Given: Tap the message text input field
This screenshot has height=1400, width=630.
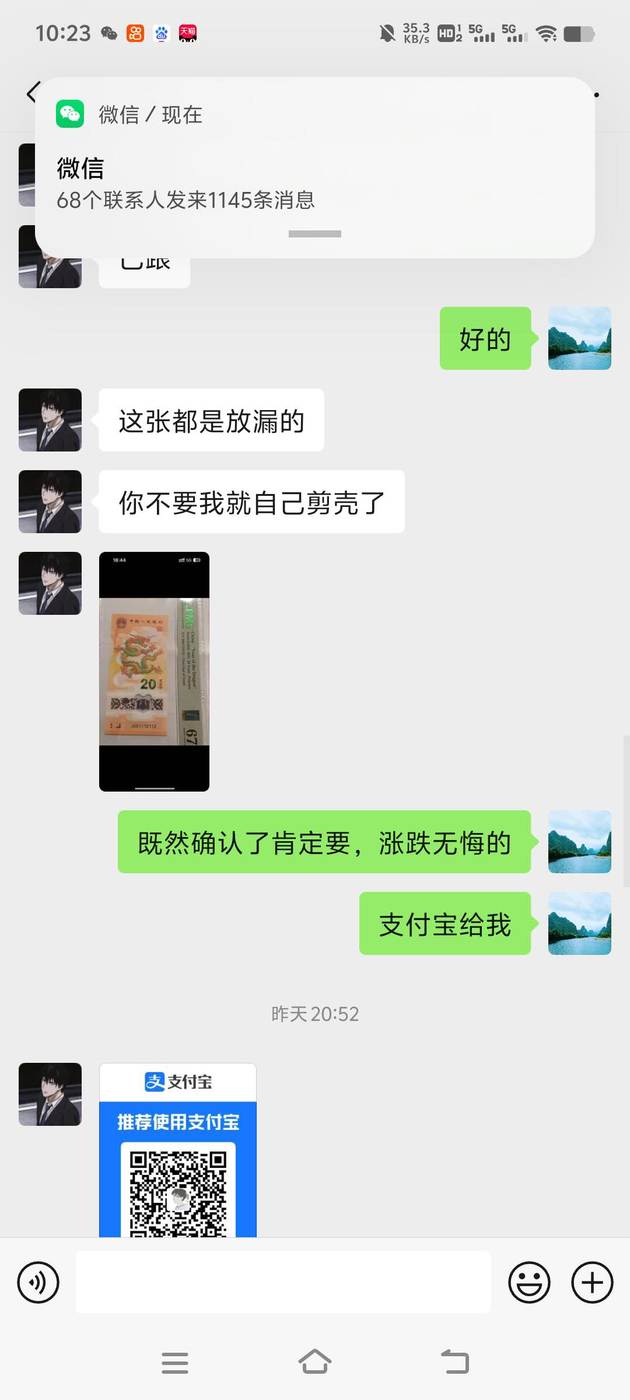Looking at the screenshot, I should pos(283,1282).
